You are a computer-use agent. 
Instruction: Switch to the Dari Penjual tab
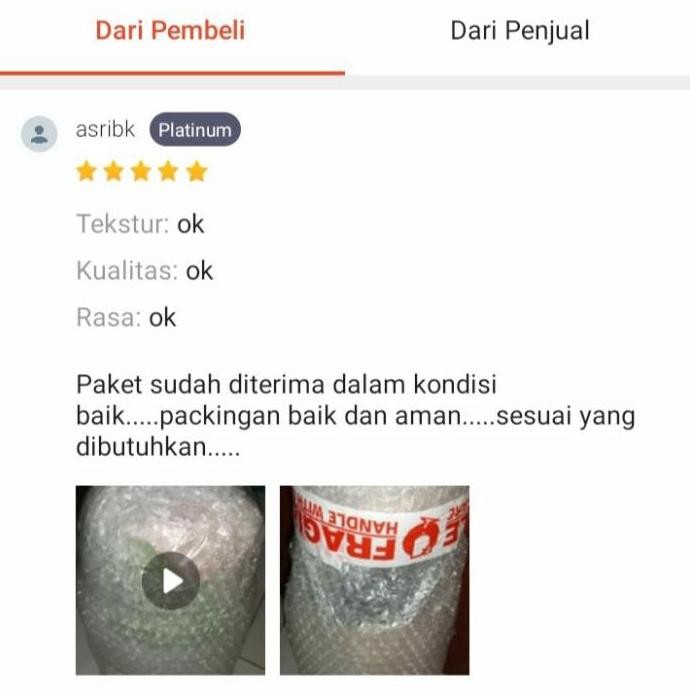coord(519,30)
